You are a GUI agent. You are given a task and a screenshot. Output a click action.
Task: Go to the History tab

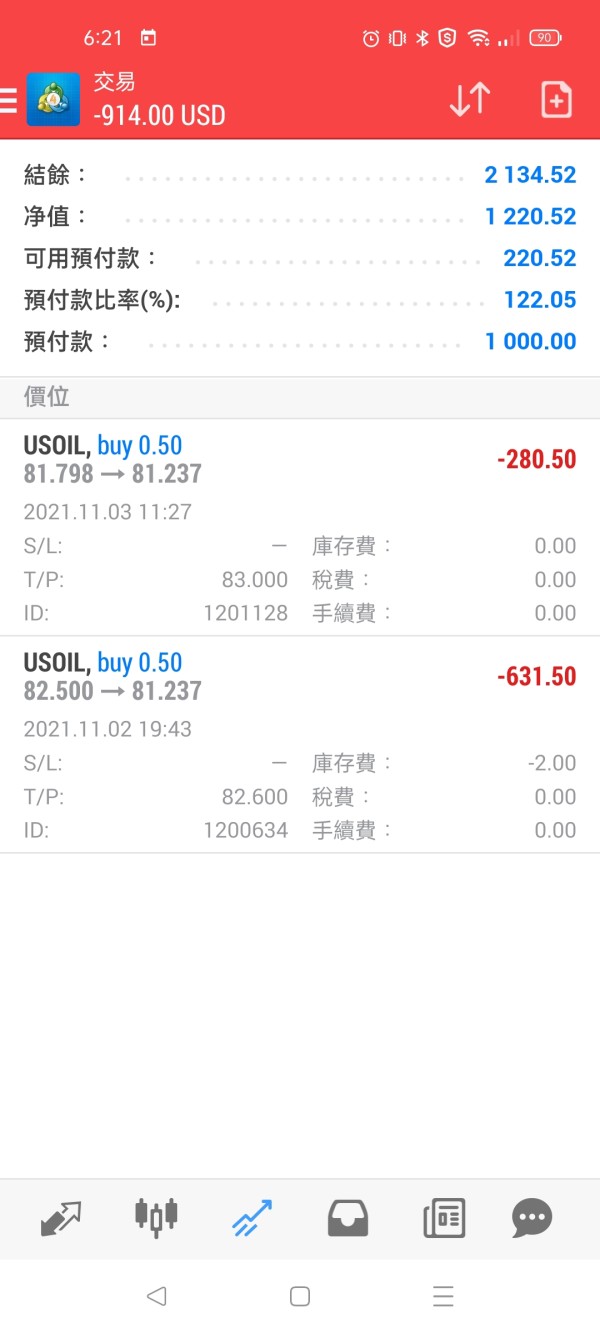coord(348,1218)
